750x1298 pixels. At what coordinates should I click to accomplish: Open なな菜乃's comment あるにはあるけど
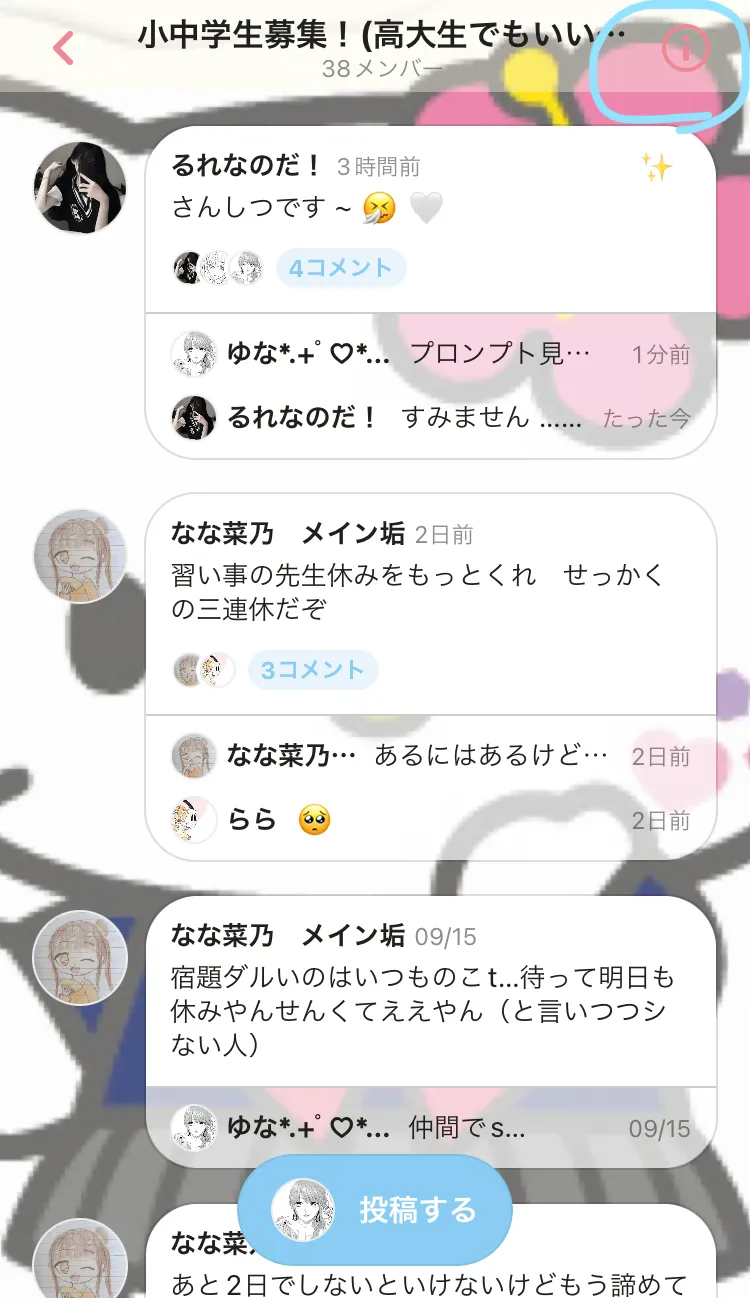tap(431, 756)
